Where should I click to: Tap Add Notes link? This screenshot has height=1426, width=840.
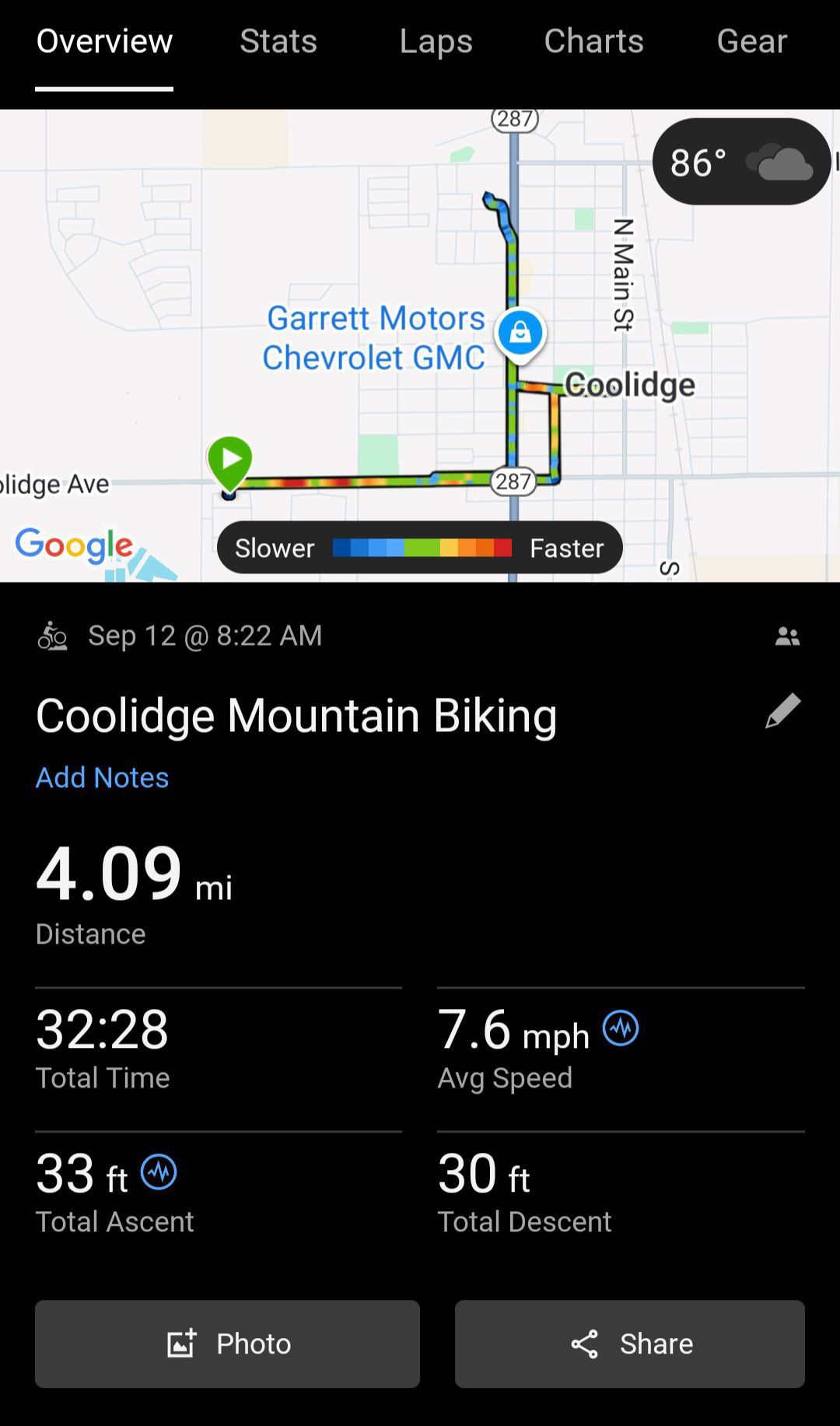[102, 777]
